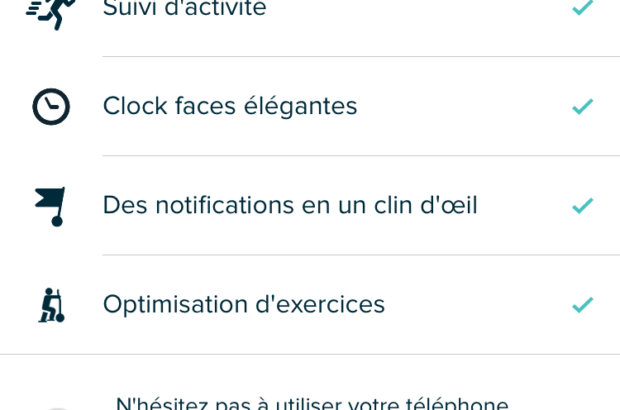
Task: Open Des notifications en un clin d'œil
Action: pos(290,205)
